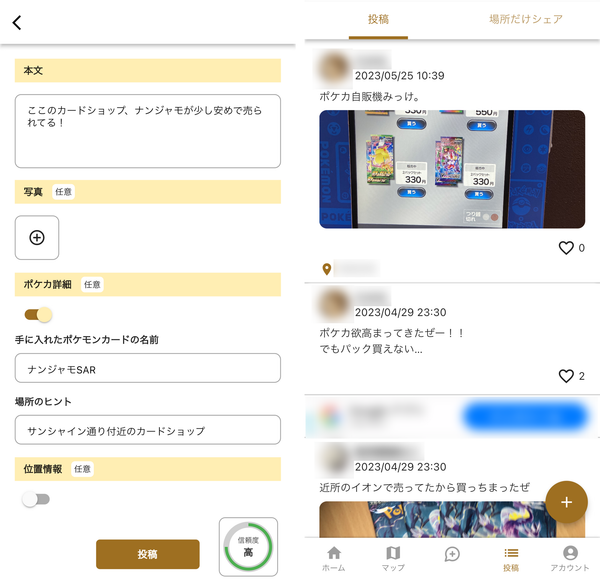The width and height of the screenshot is (600, 585).
Task: Switch to the 場所だけシェア tab
Action: [526, 19]
